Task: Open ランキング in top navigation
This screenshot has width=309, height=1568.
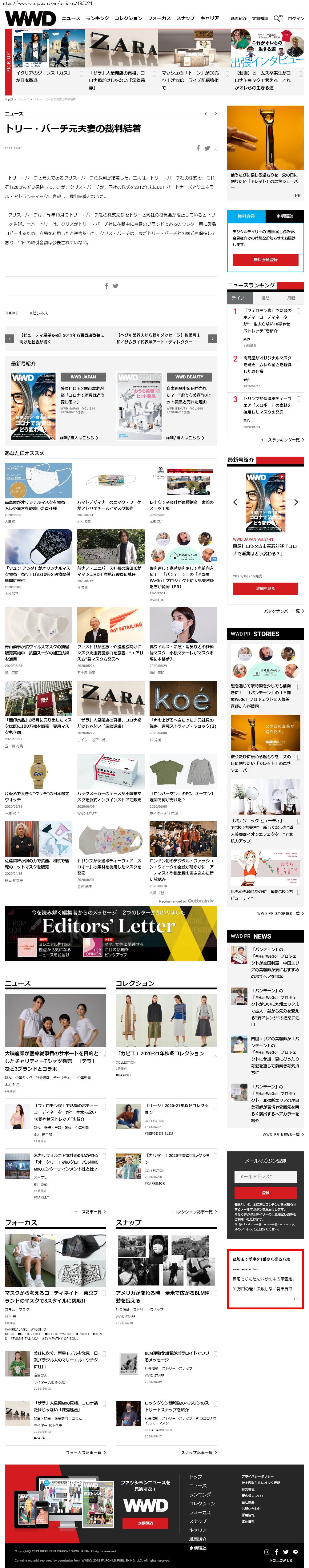Action: [x=97, y=18]
